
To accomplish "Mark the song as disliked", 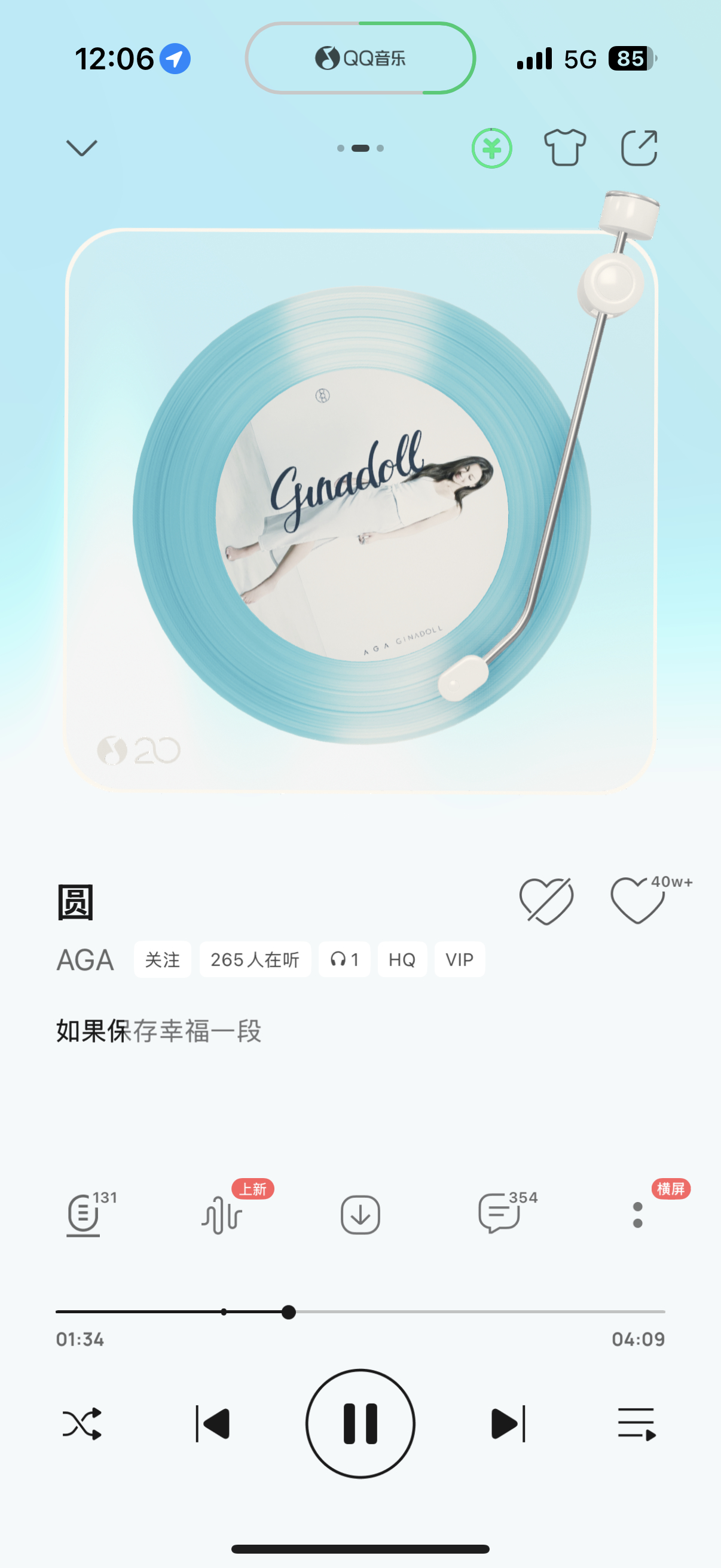I will pyautogui.click(x=546, y=901).
